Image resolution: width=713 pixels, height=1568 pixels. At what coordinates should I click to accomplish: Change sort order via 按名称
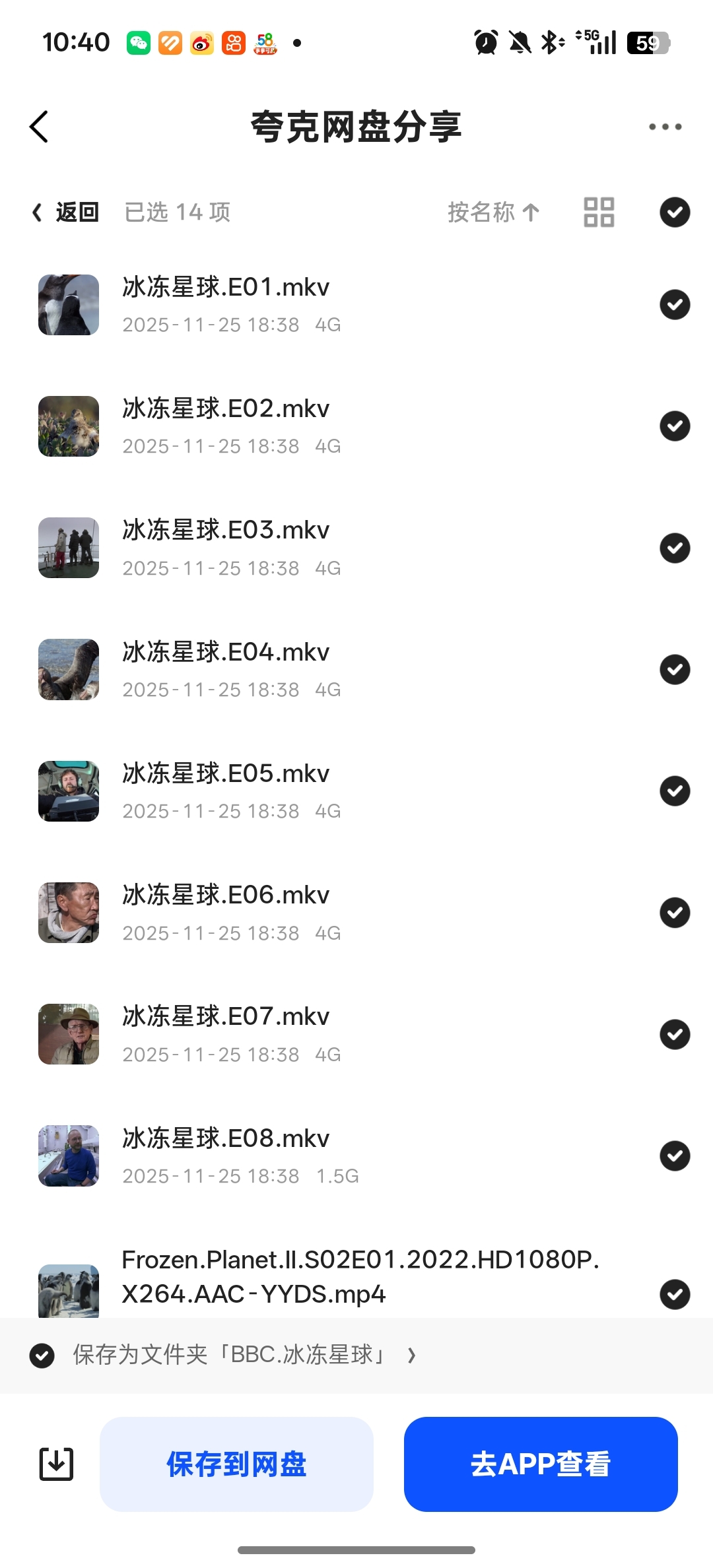coord(493,212)
